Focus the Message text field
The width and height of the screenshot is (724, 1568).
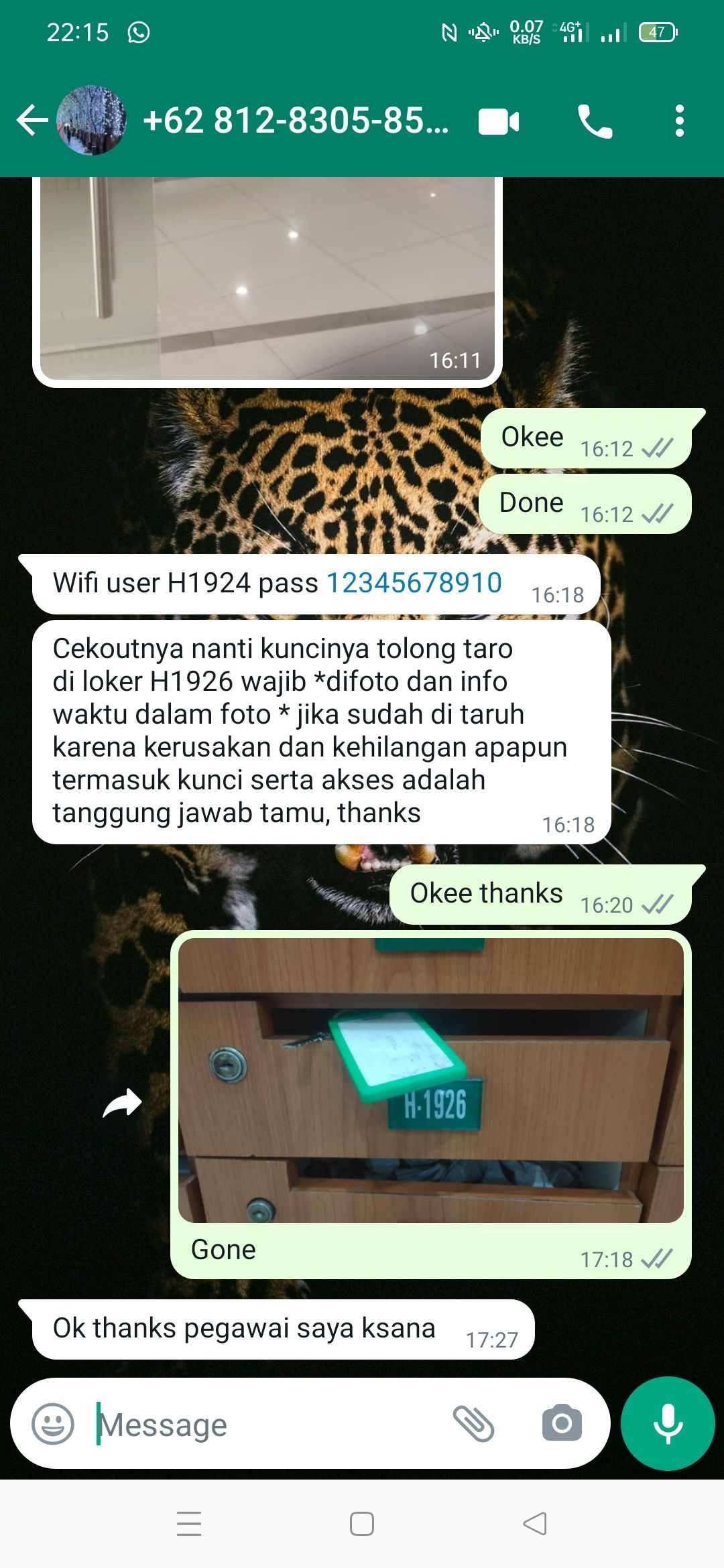(x=268, y=1424)
